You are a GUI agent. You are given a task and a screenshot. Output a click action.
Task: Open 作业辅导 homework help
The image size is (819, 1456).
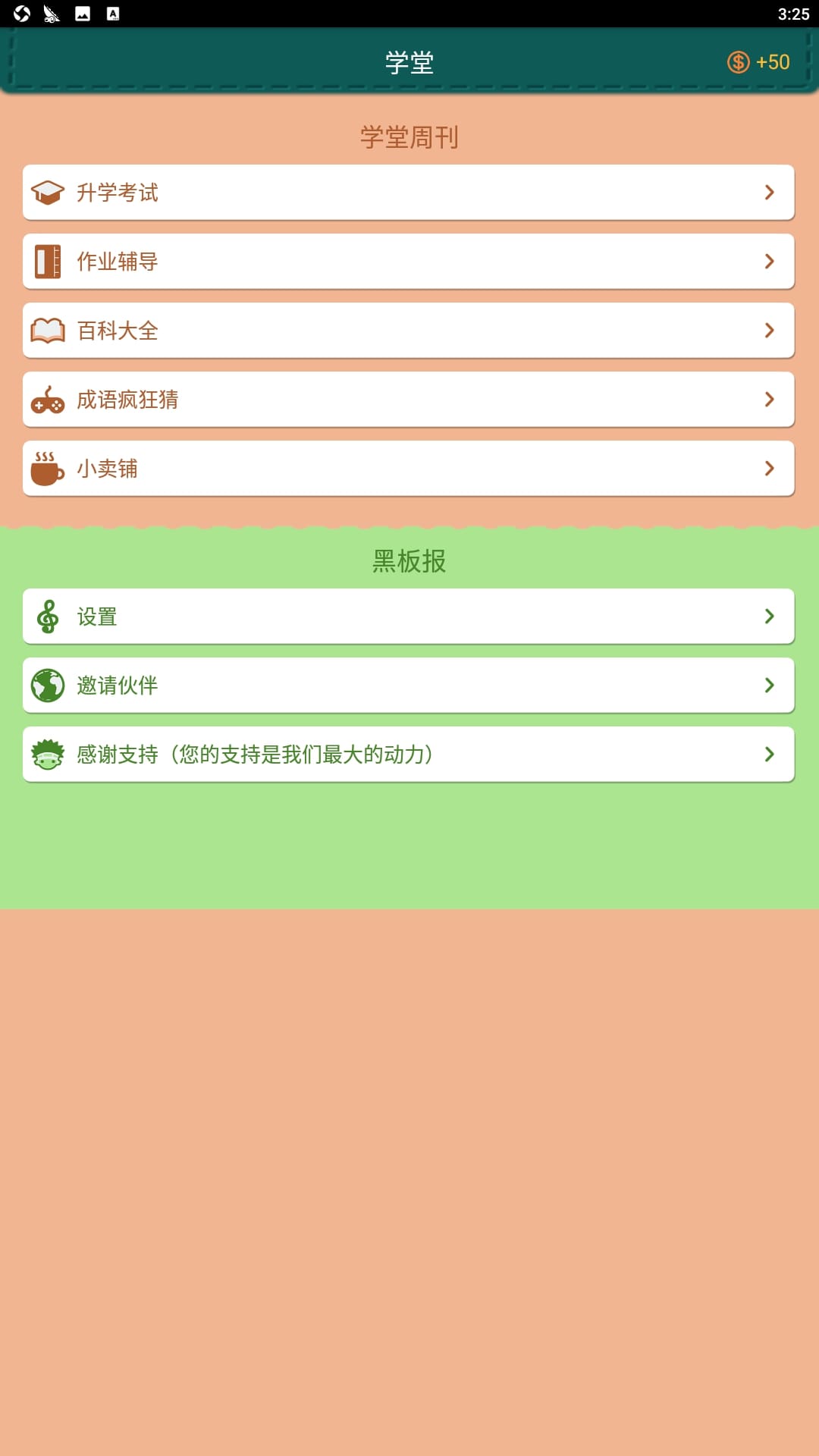[409, 262]
